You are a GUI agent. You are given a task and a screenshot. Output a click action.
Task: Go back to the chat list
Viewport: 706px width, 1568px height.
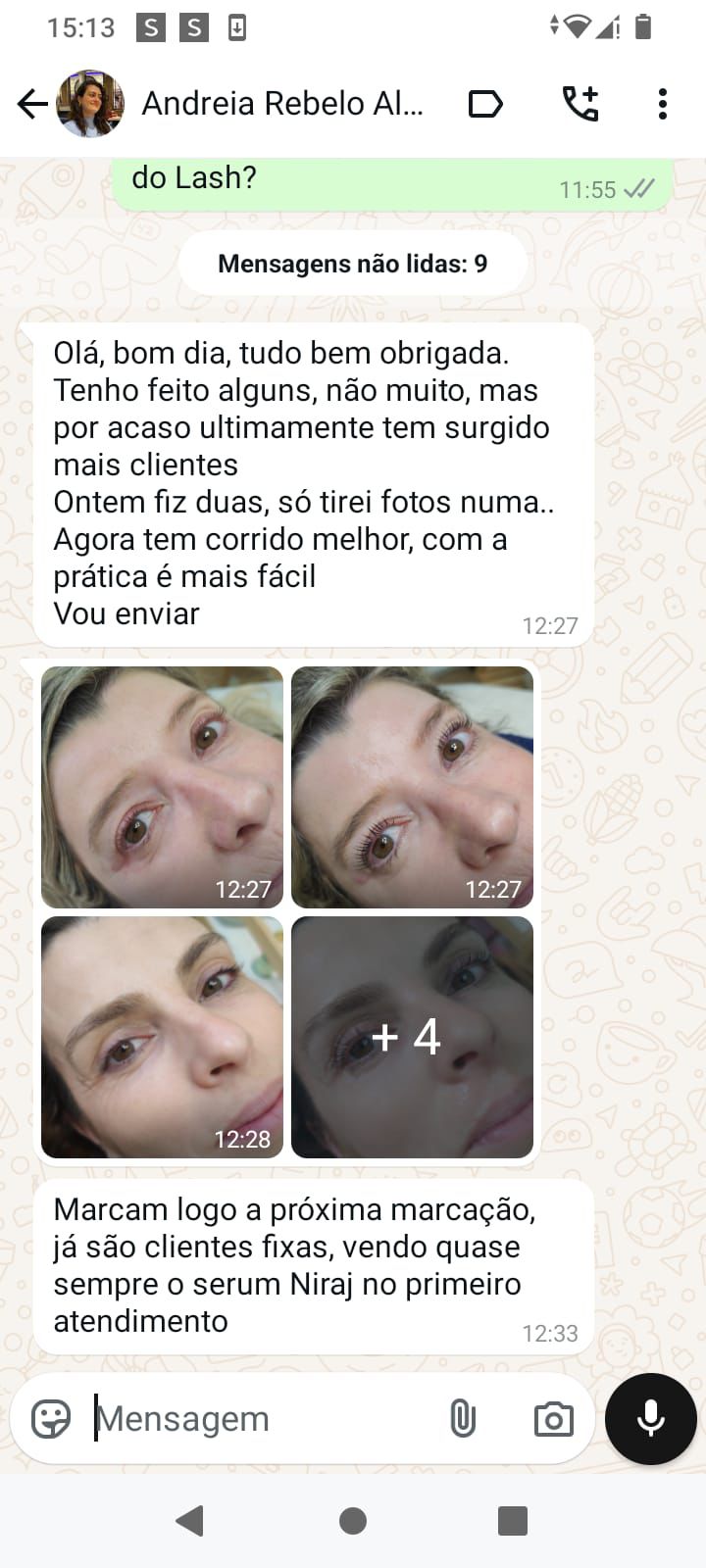coord(32,104)
